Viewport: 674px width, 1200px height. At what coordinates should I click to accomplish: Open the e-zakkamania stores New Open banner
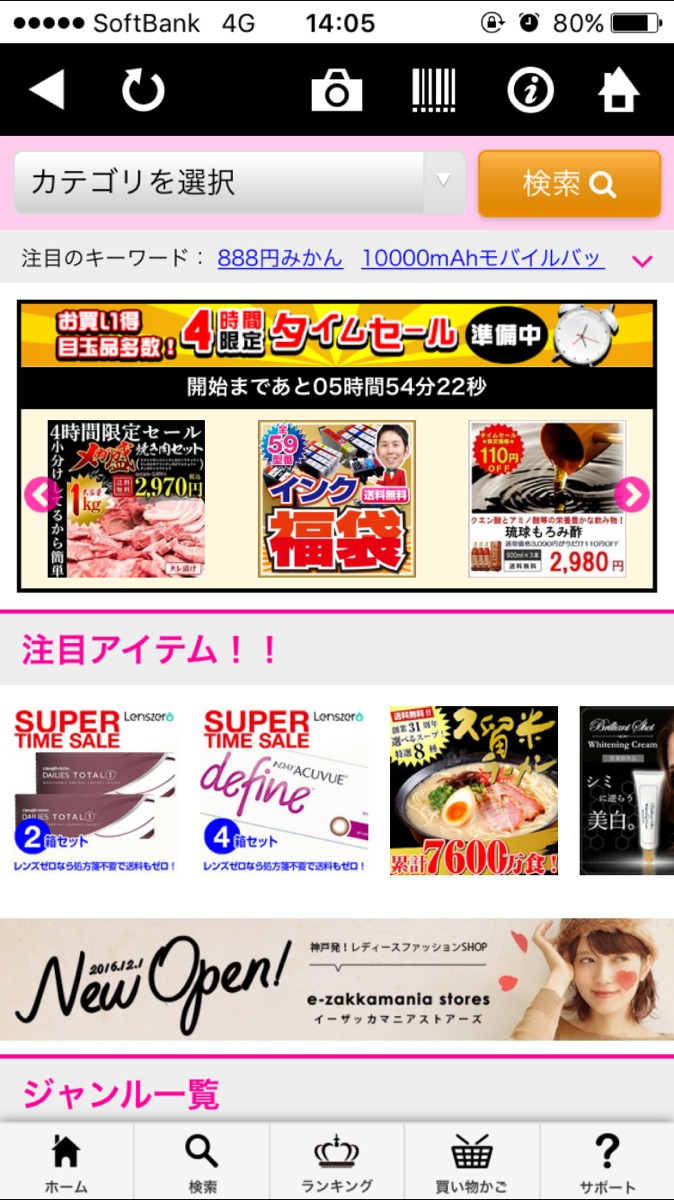[x=337, y=980]
